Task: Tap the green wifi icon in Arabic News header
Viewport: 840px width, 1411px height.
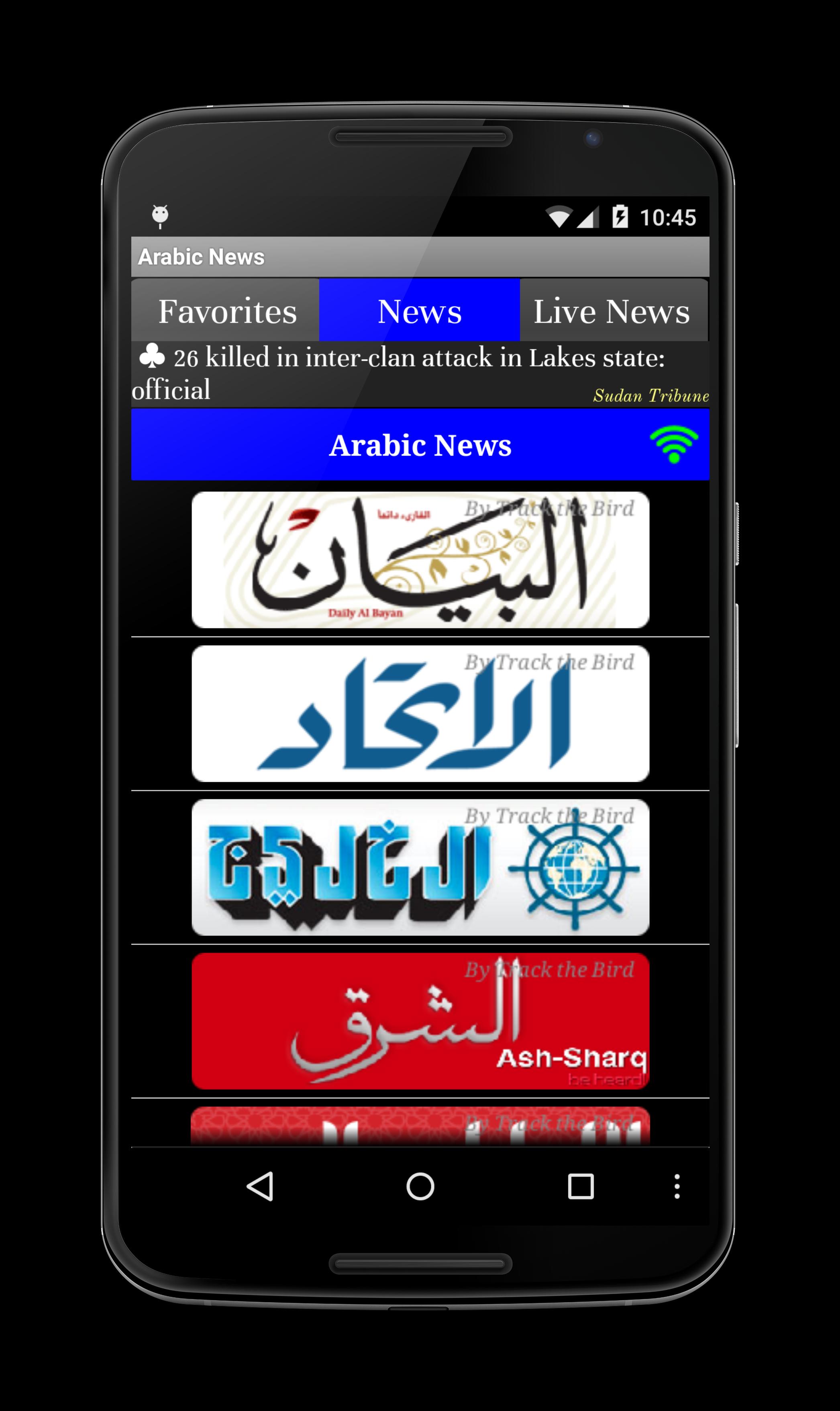Action: point(674,444)
